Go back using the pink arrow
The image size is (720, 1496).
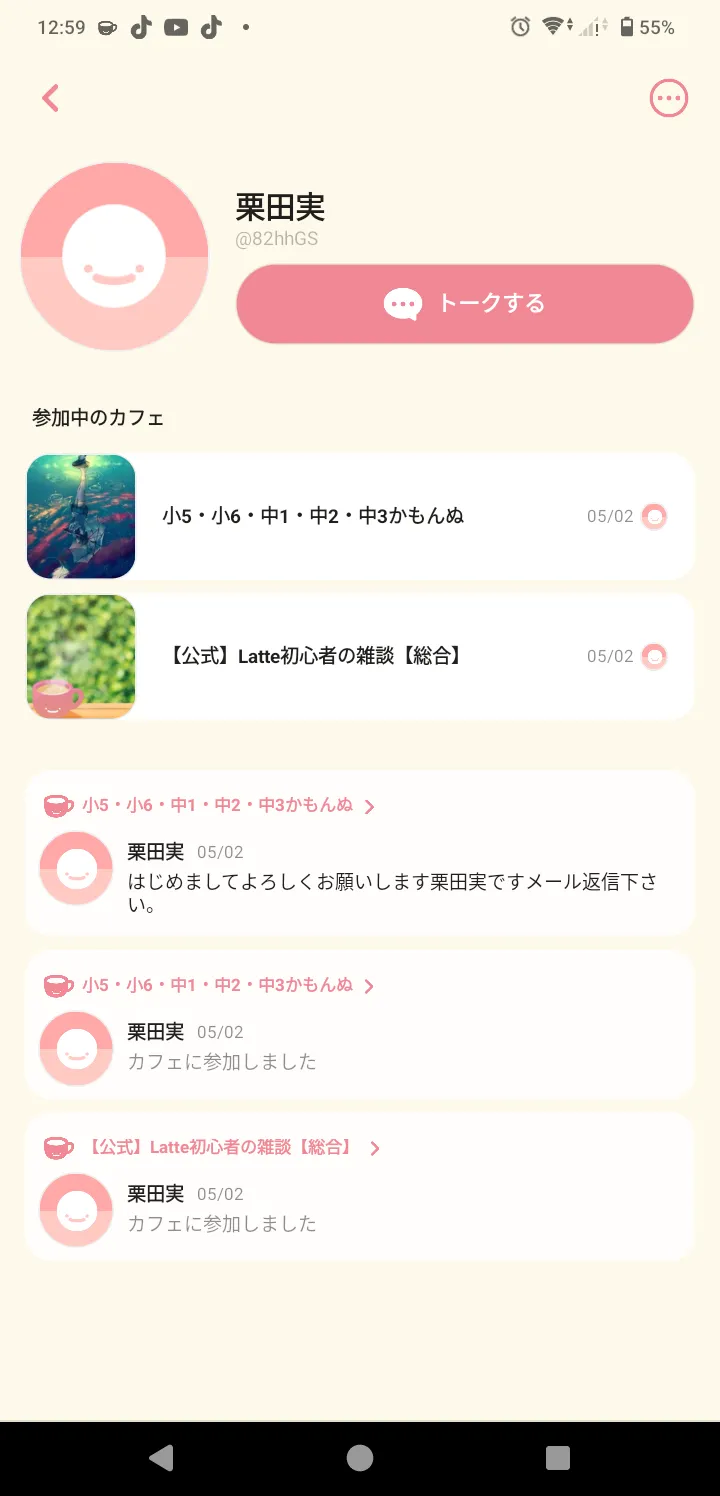coord(50,98)
